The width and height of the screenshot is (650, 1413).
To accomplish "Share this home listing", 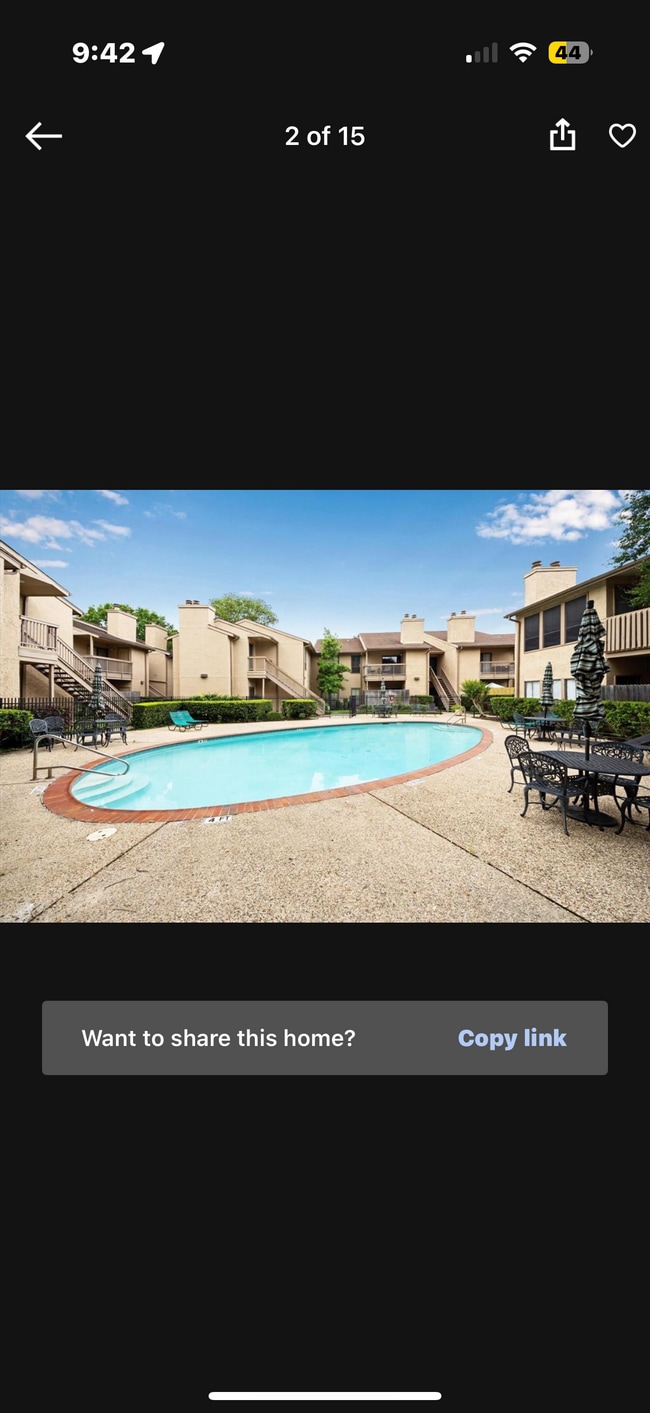I will [563, 135].
